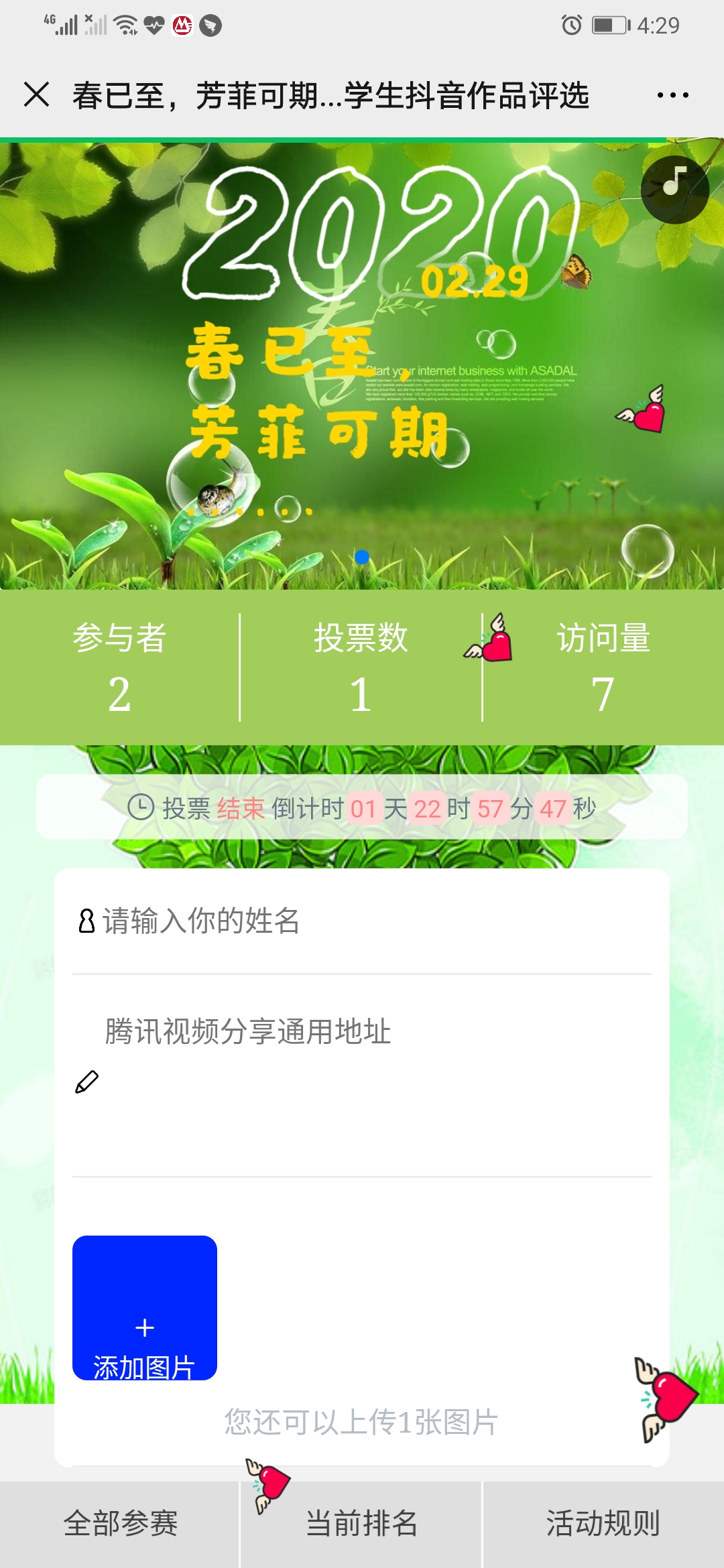This screenshot has width=724, height=1568.
Task: Close the voting page
Action: [x=37, y=94]
